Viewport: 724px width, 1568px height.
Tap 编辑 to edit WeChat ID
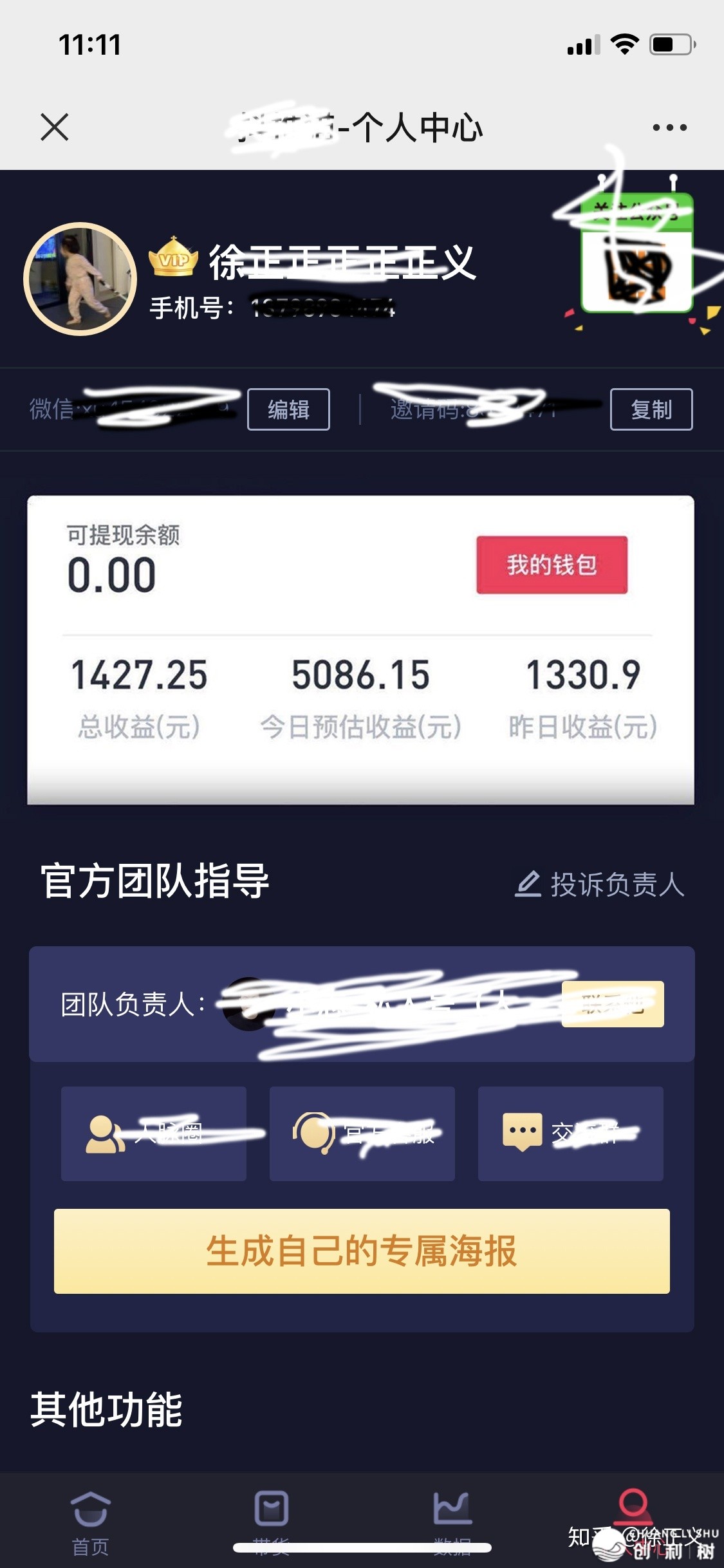coord(288,409)
